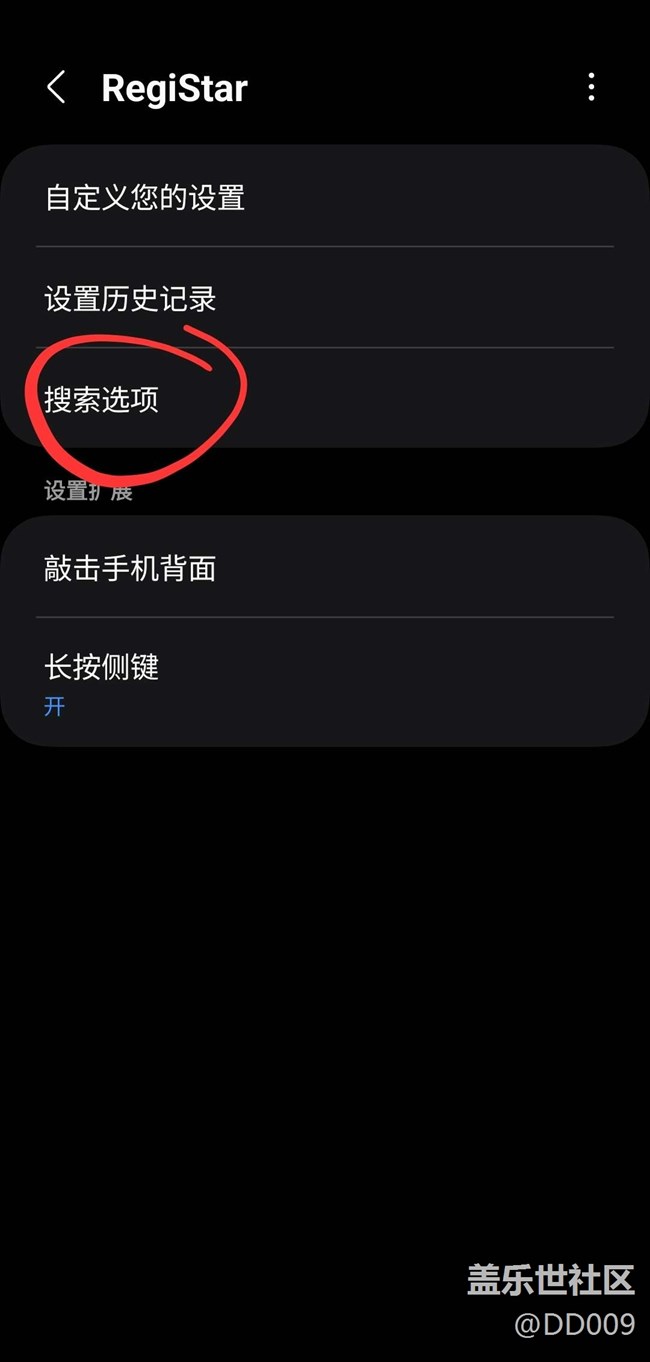This screenshot has width=650, height=1362.
Task: Open the three-dot overflow menu
Action: [x=591, y=88]
